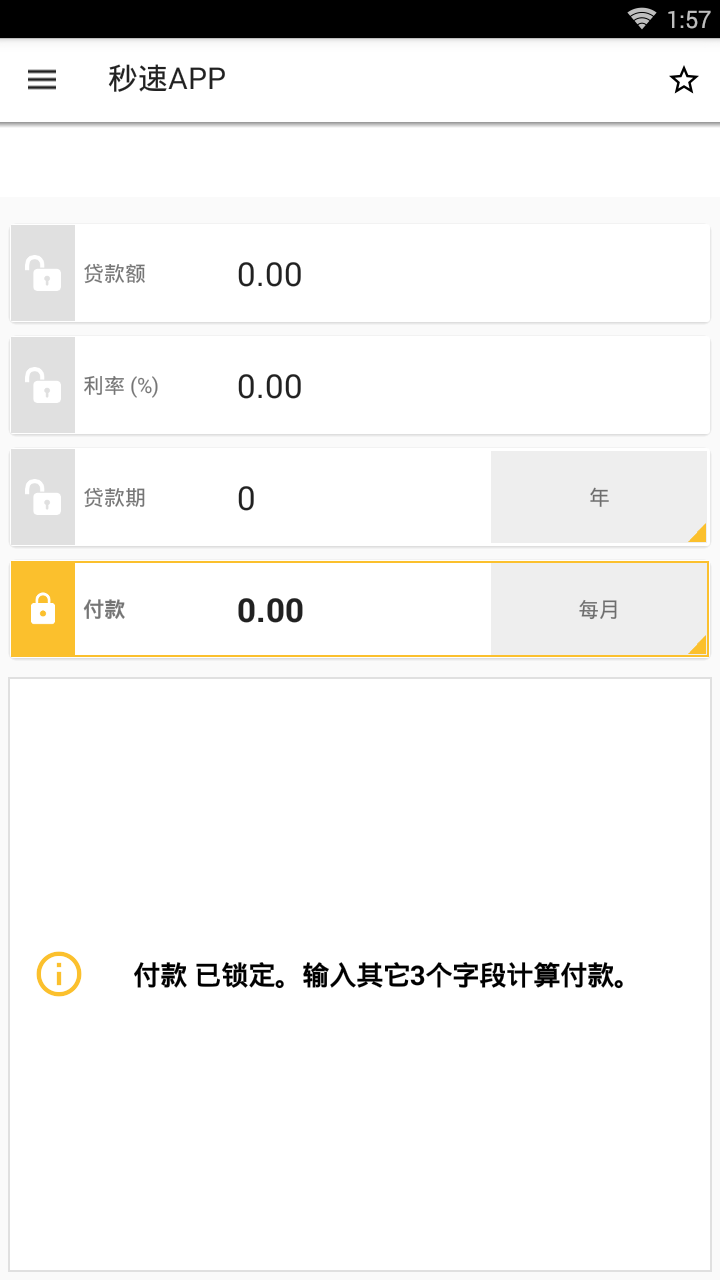
Task: Lock the 贷款额 field
Action: (x=43, y=273)
